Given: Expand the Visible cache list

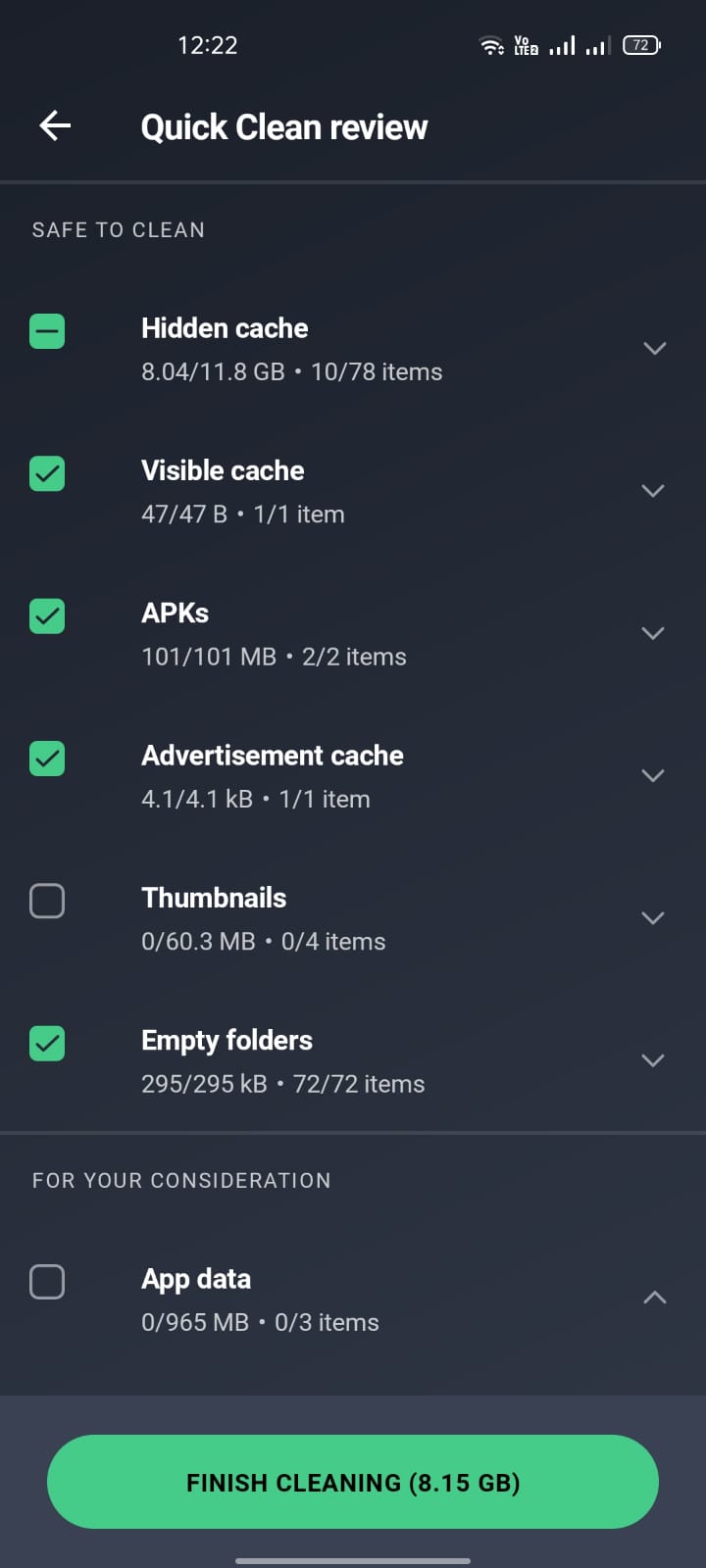Looking at the screenshot, I should 653,490.
